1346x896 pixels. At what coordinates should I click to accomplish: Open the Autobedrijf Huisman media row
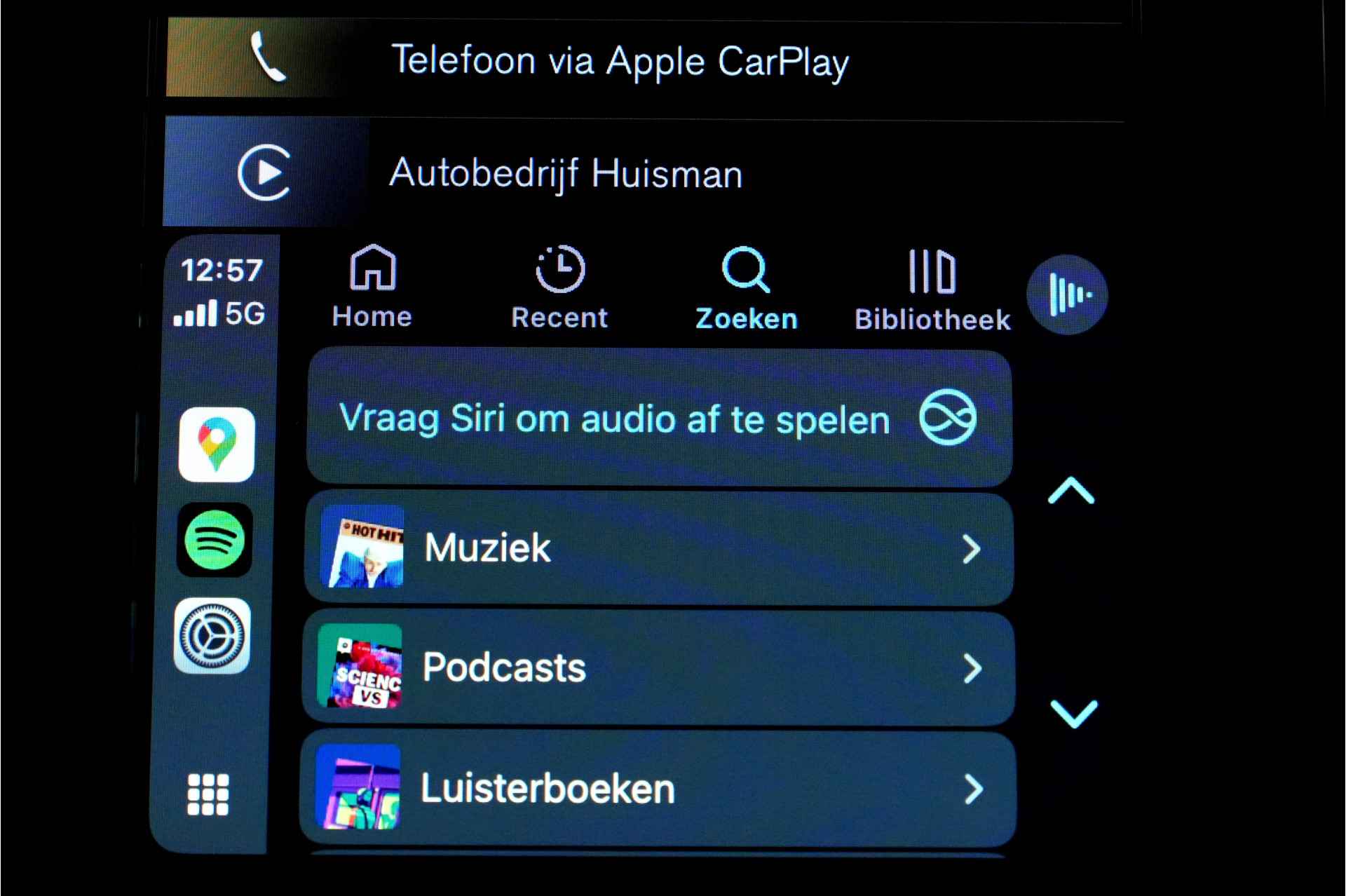click(565, 173)
